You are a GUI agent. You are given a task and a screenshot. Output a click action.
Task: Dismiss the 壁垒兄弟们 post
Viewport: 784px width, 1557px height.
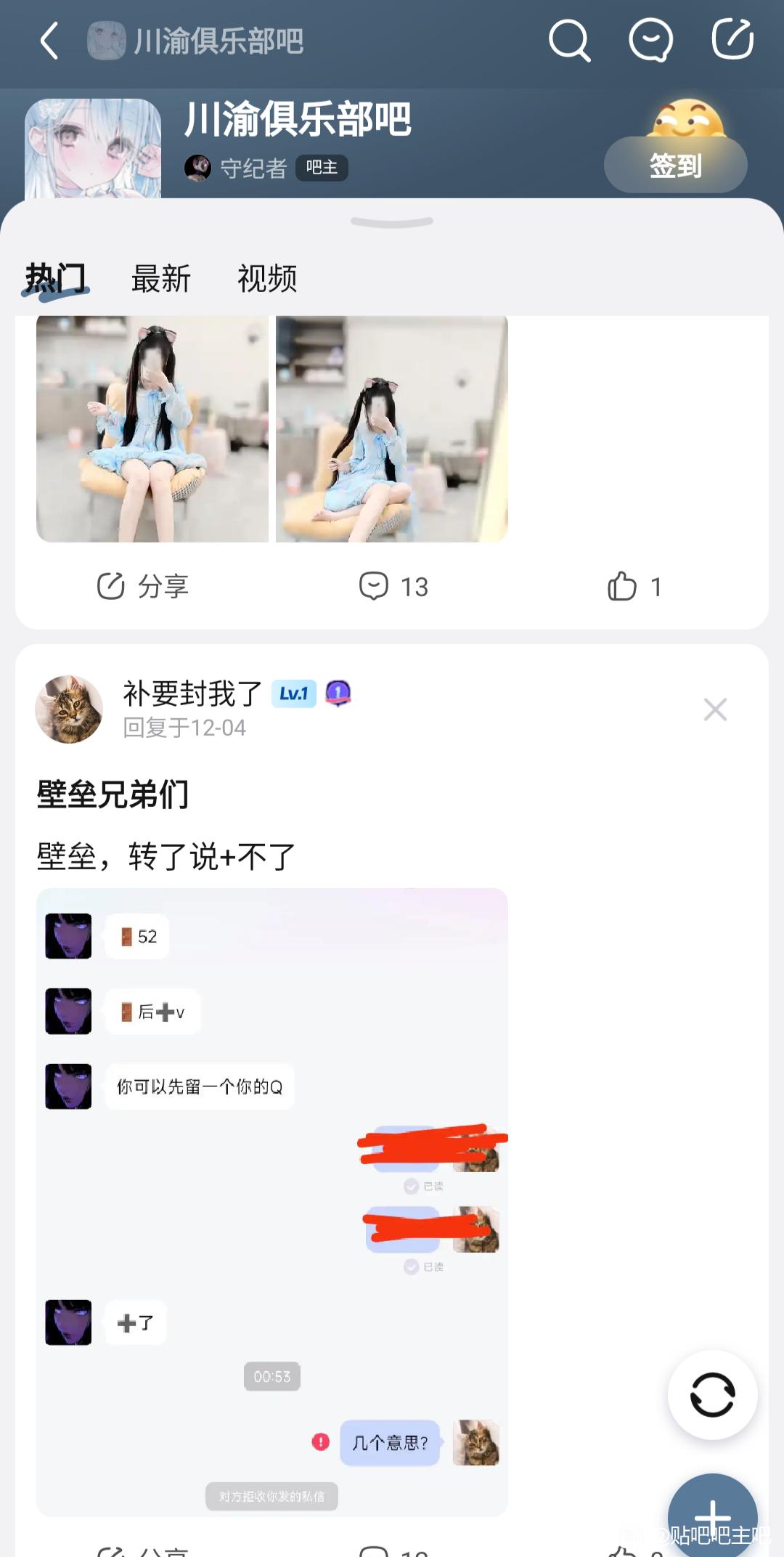tap(715, 710)
